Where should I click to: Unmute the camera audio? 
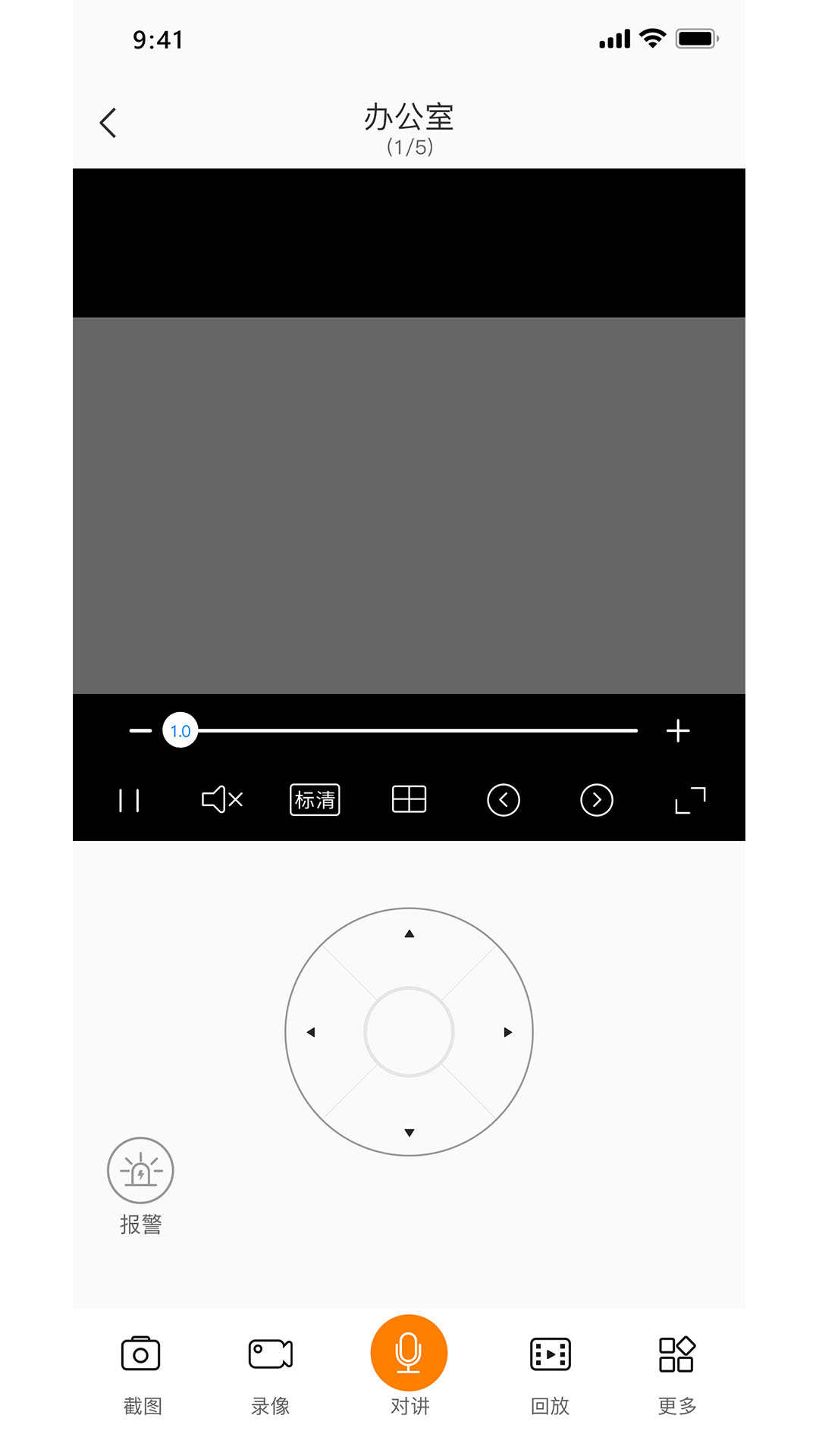[x=221, y=799]
